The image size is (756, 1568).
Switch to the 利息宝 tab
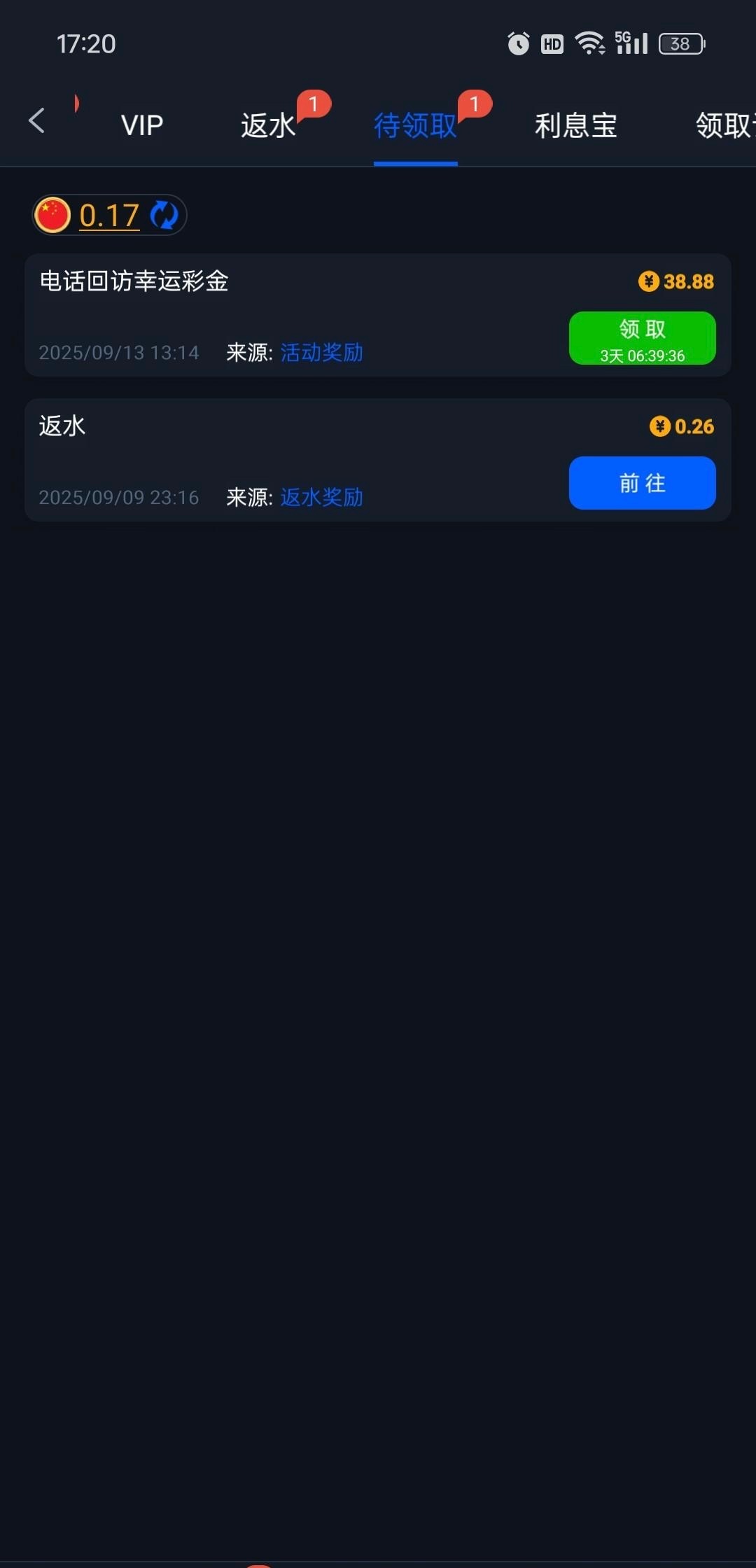pos(575,125)
